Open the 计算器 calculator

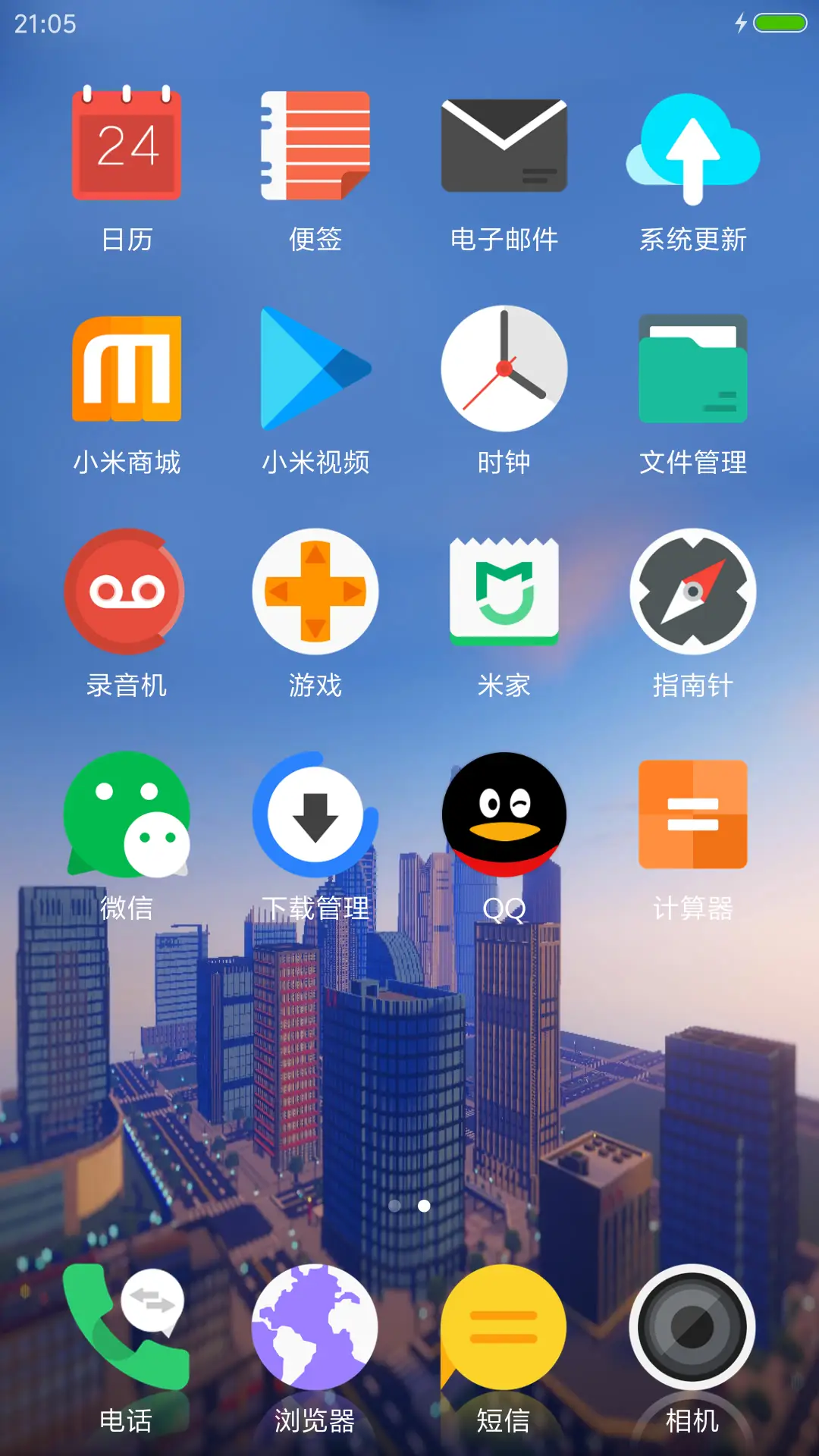click(x=692, y=815)
